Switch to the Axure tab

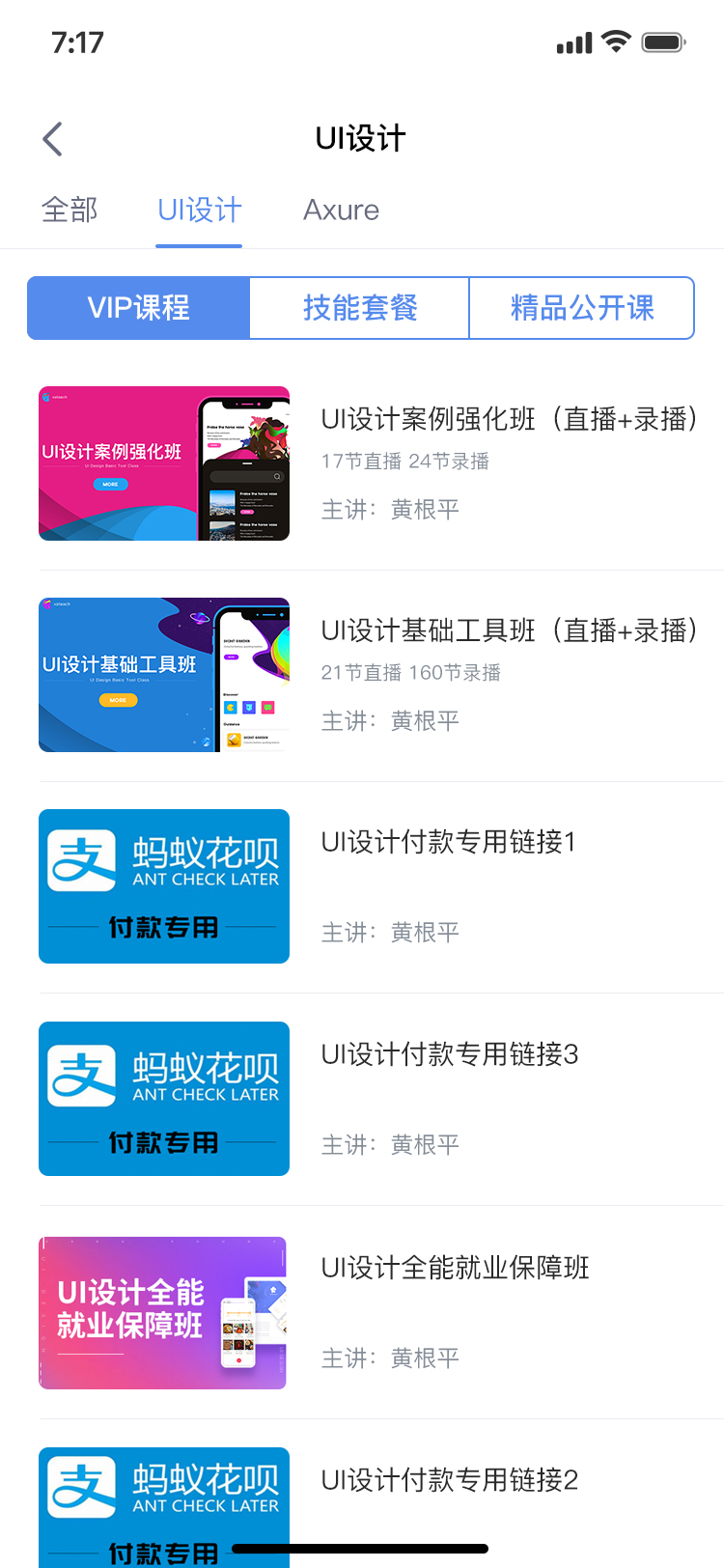[341, 210]
